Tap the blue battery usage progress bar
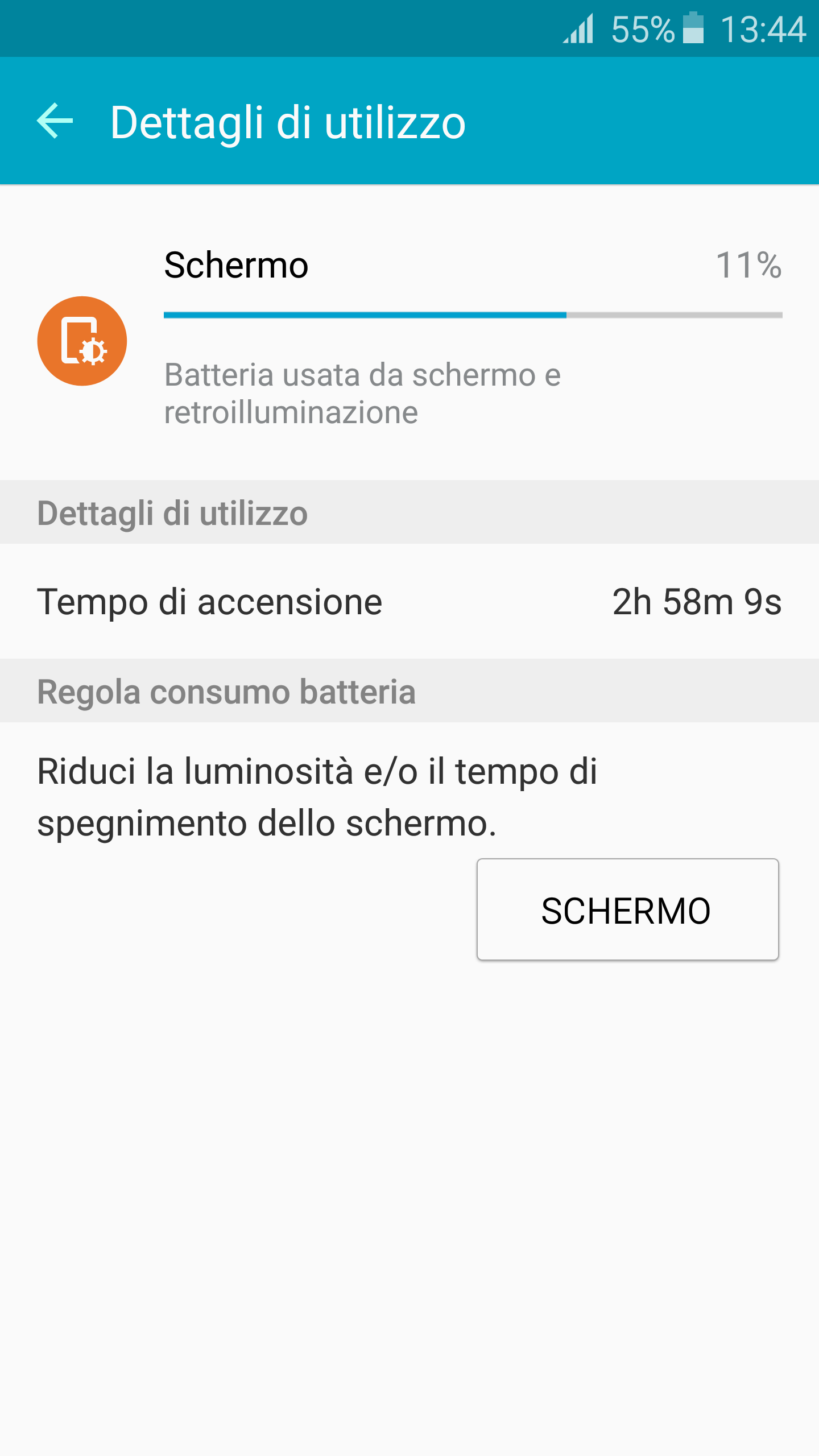 (x=364, y=315)
